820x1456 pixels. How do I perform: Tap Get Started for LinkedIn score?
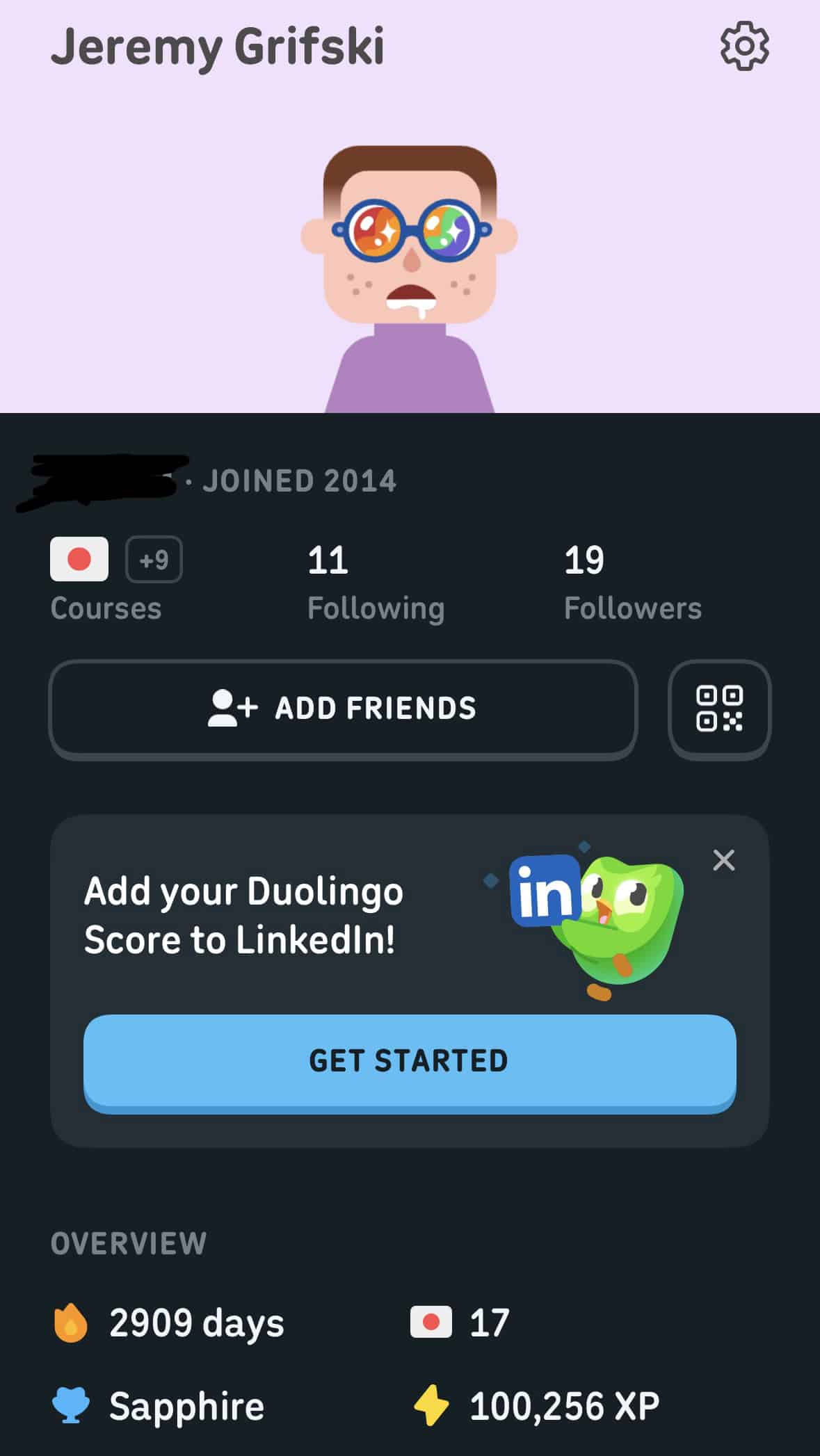point(410,1061)
